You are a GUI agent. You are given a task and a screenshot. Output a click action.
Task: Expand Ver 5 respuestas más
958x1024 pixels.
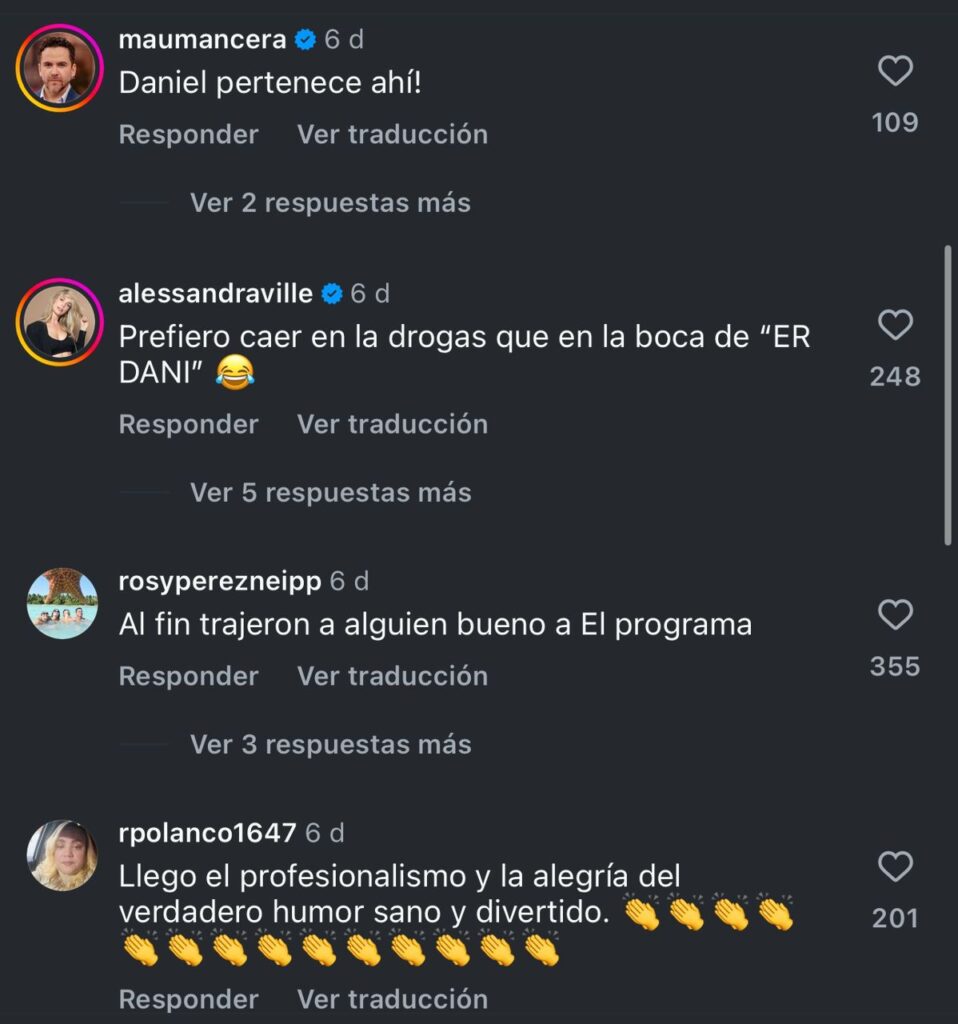[x=330, y=493]
